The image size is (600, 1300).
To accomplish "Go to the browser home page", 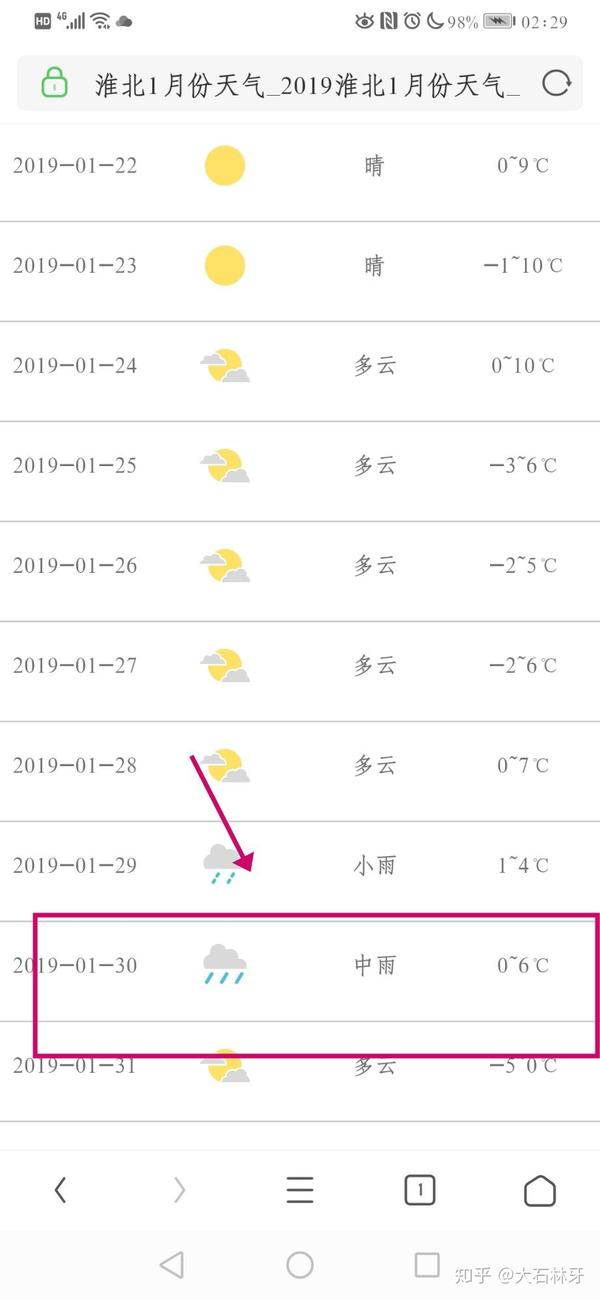I will [x=540, y=1190].
